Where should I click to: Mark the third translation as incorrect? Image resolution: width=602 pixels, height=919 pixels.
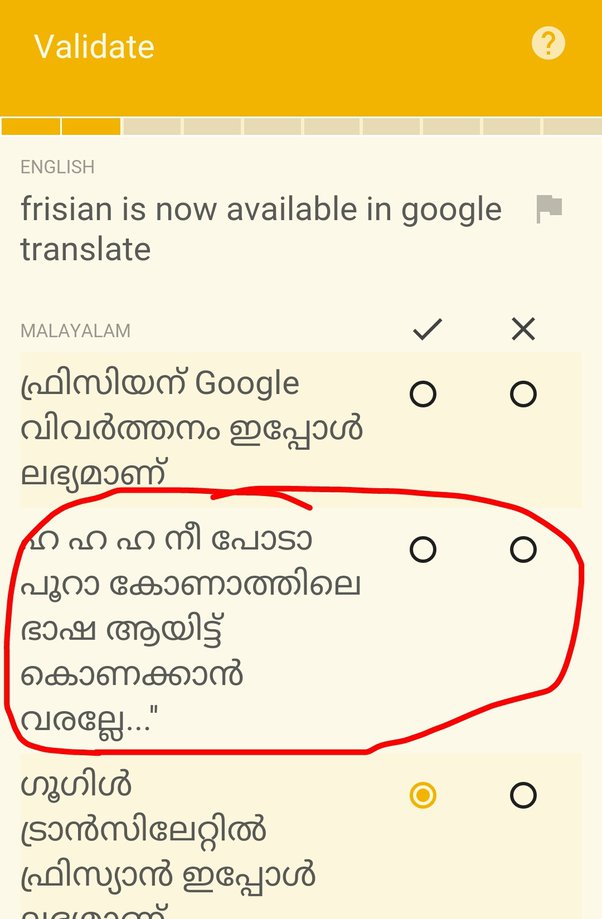pos(523,795)
